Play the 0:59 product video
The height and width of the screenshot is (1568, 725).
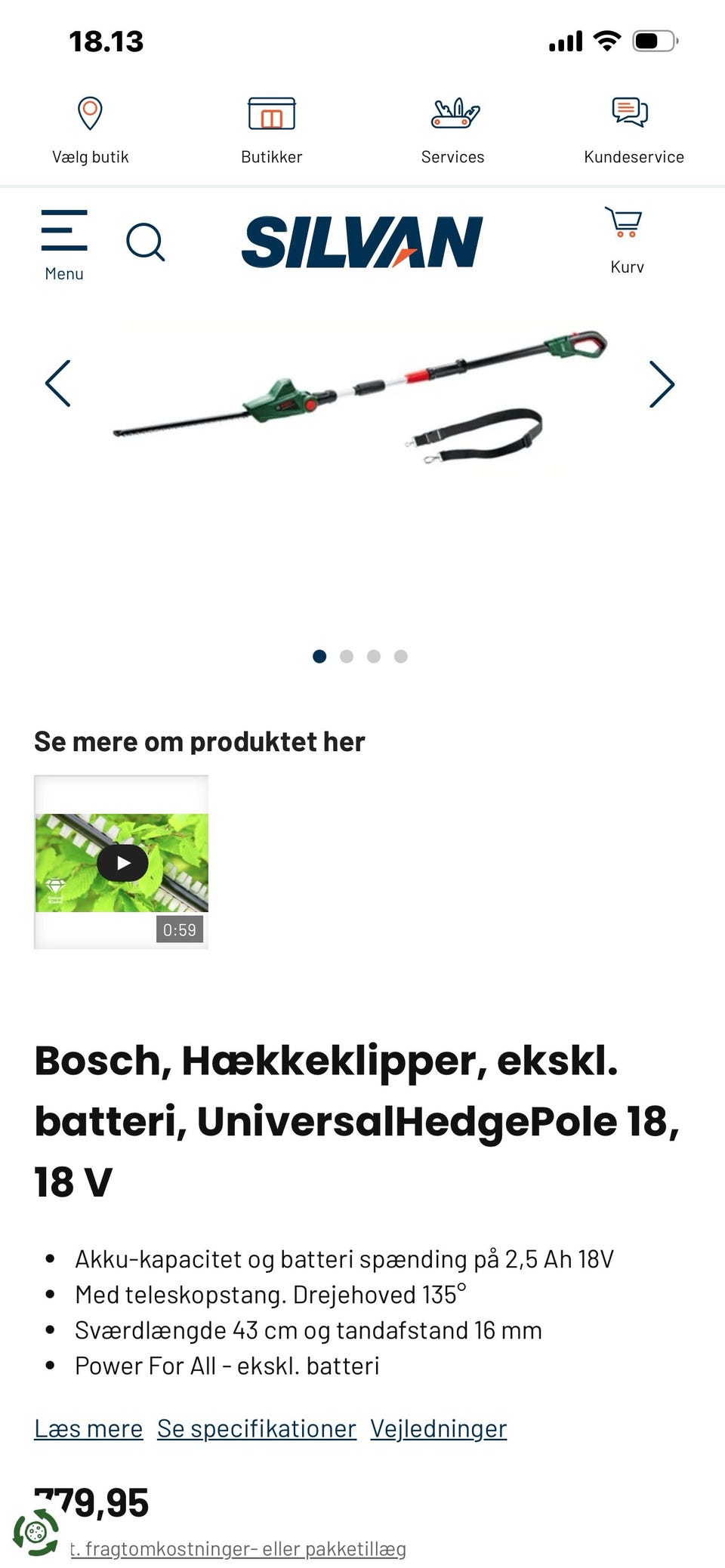(121, 862)
